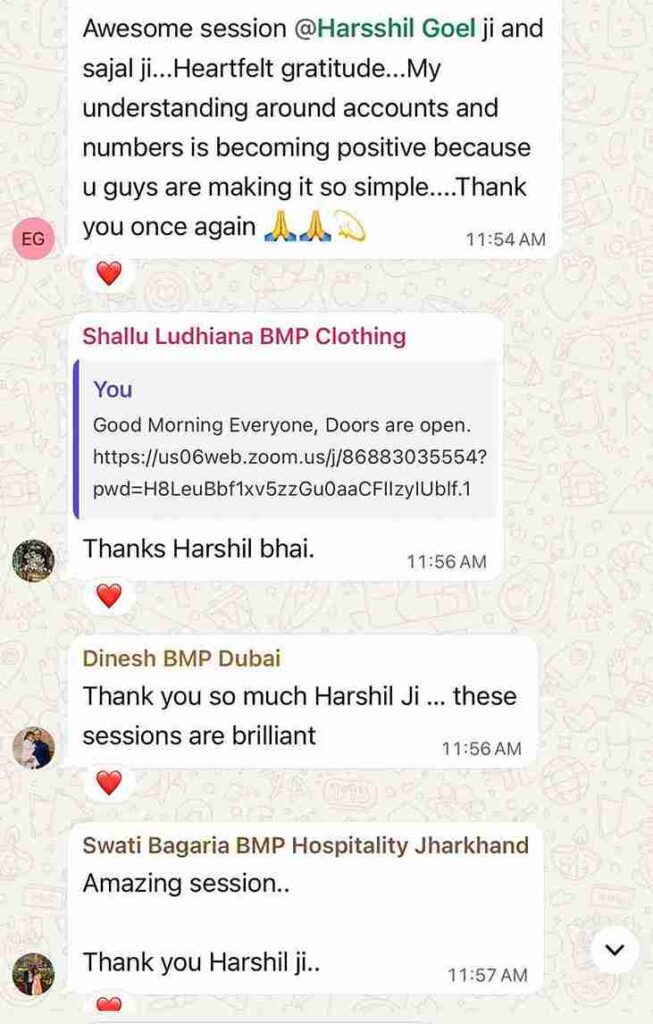653x1024 pixels.
Task: View heart reaction under Dinesh's message
Action: 108,782
